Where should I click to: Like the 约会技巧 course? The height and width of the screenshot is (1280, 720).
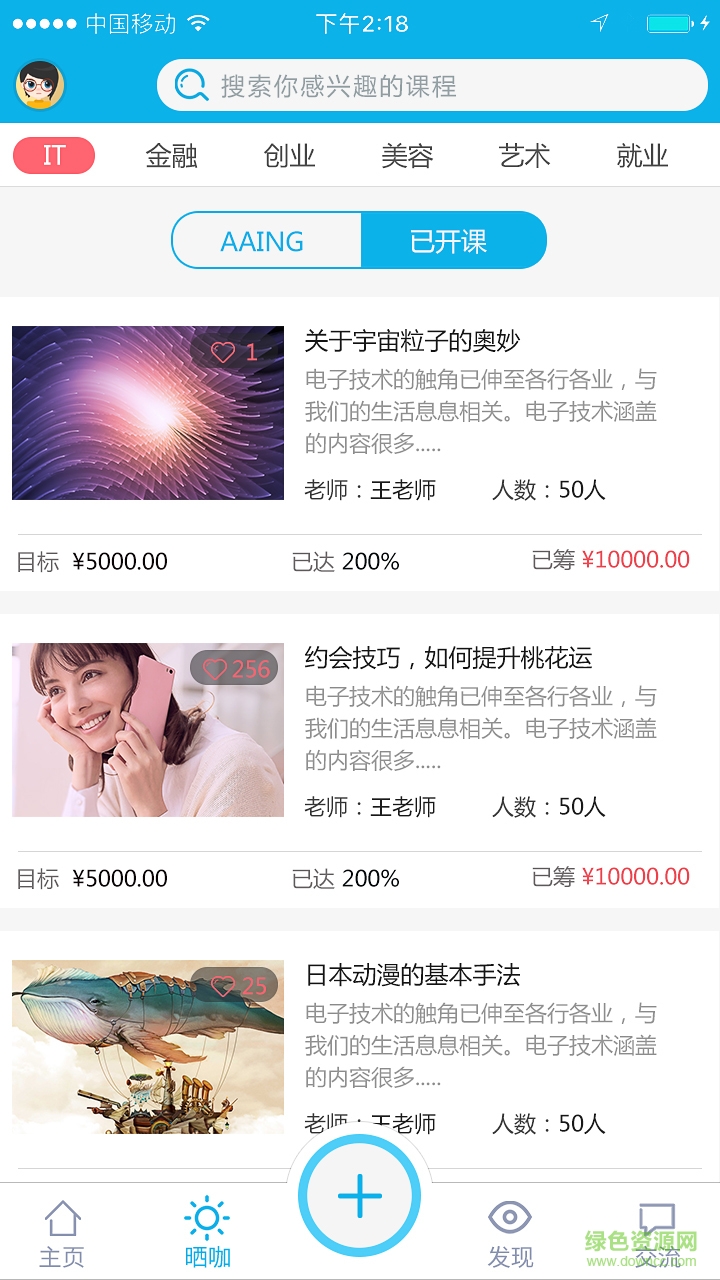click(234, 669)
